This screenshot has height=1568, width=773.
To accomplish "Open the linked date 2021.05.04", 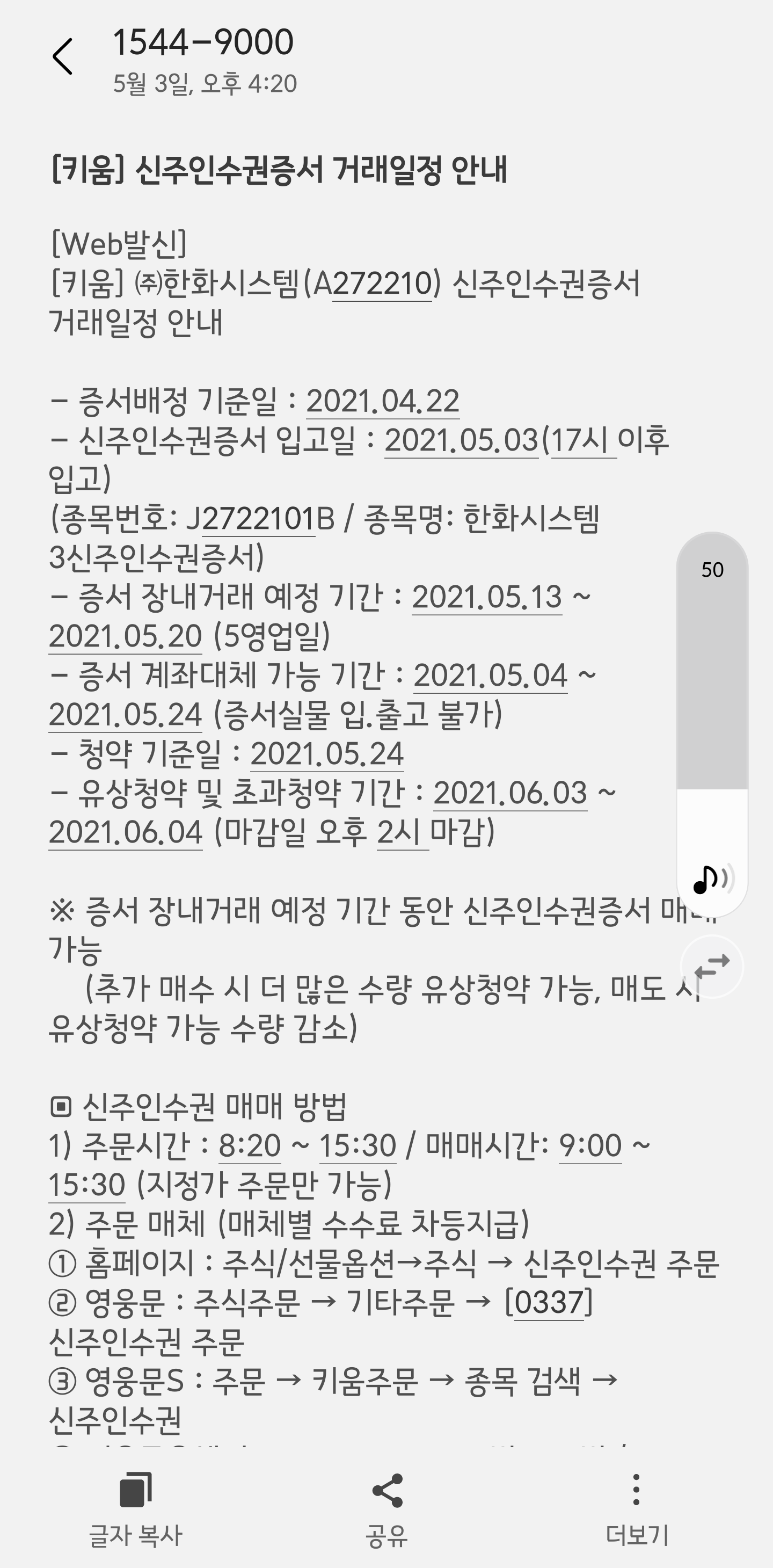I will [490, 676].
